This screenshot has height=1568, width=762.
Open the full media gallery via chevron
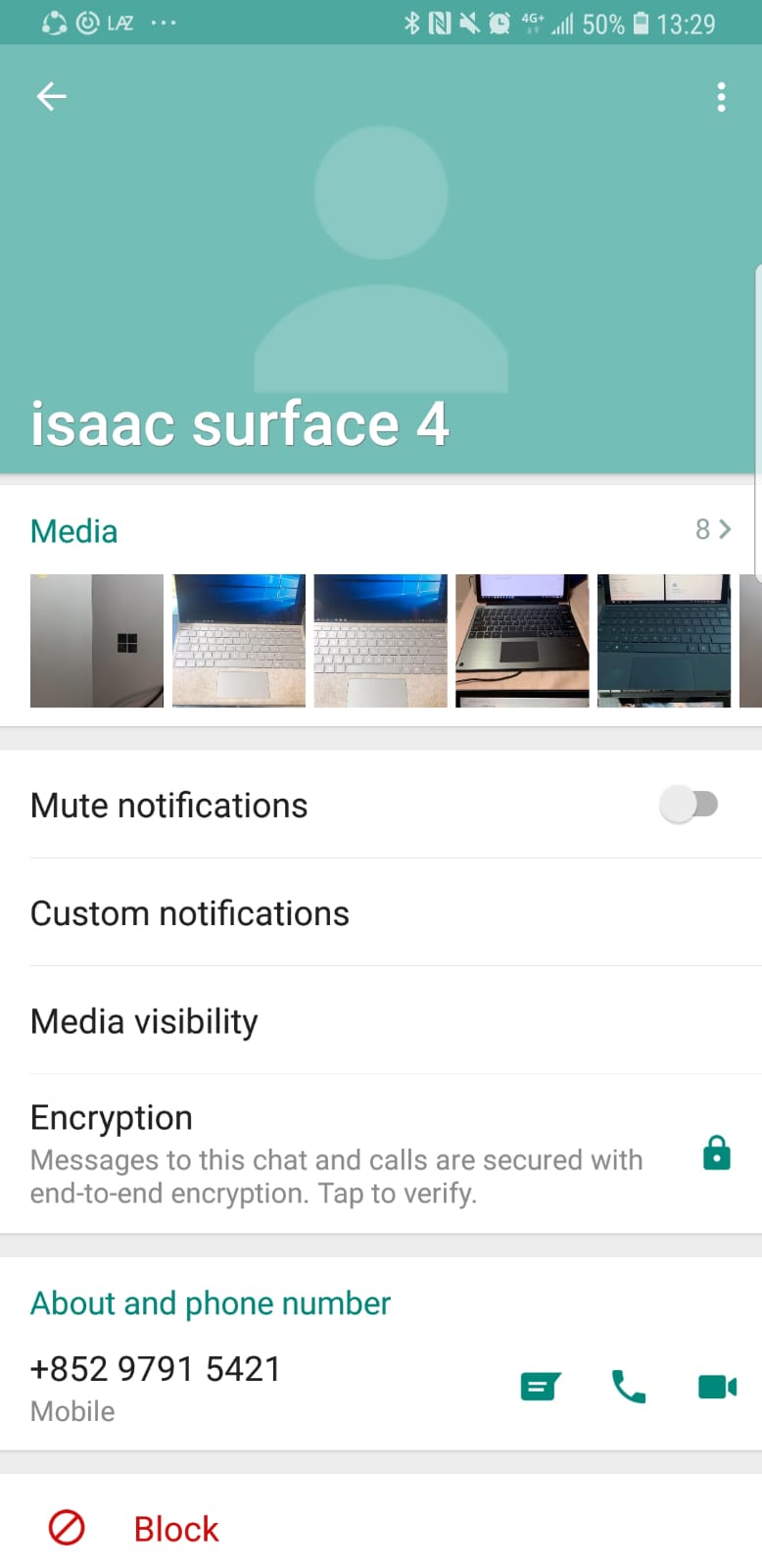coord(714,530)
